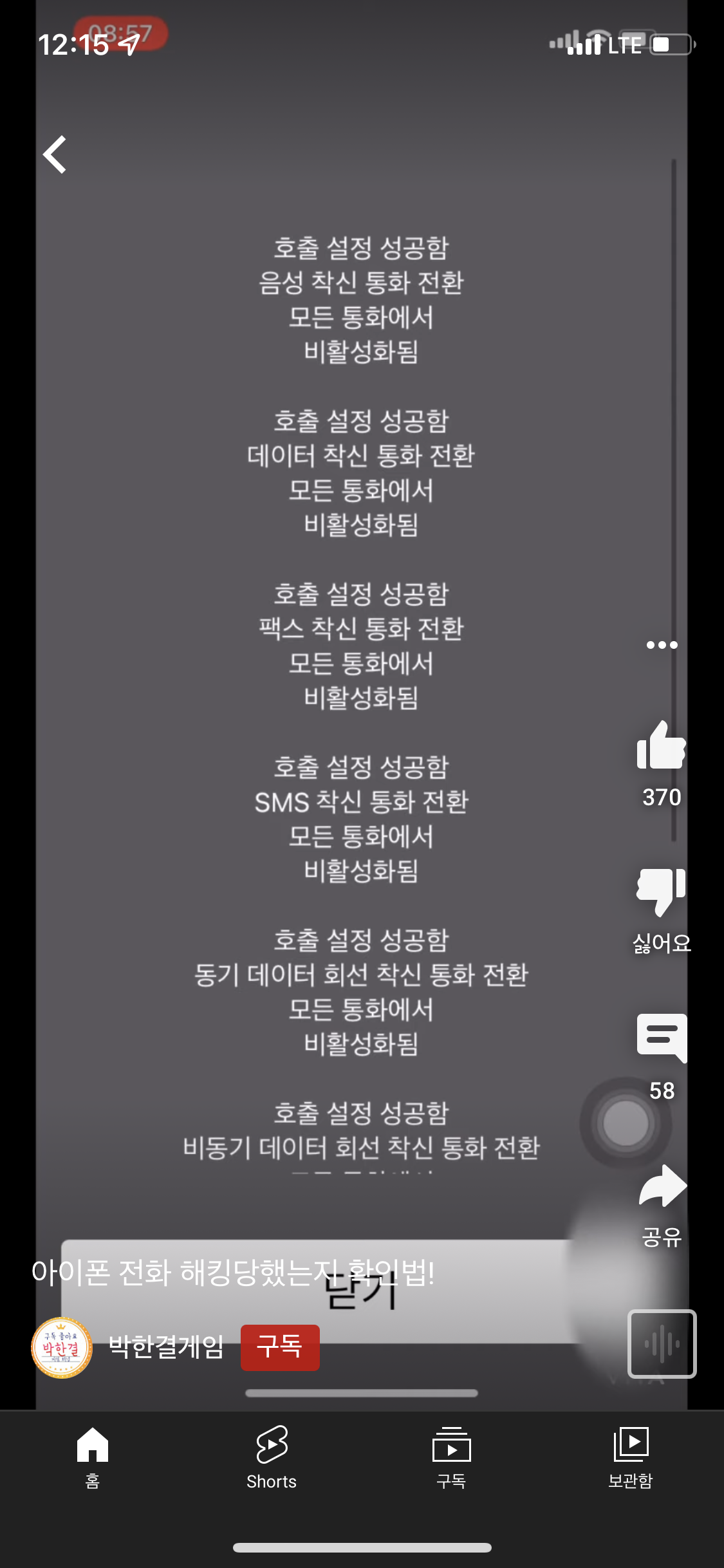The width and height of the screenshot is (724, 1568).
Task: Open the sound icon at bottom right
Action: [662, 1344]
